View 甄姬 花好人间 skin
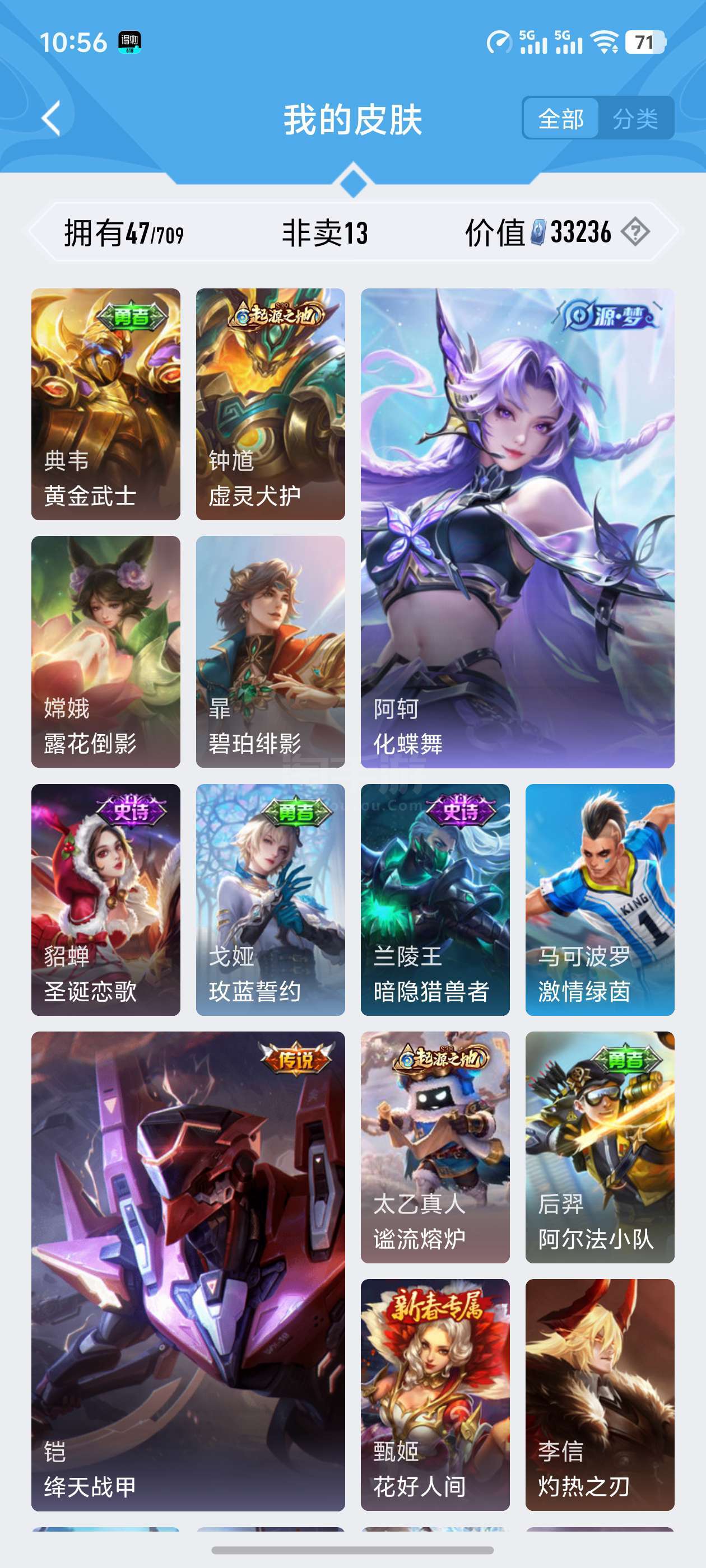The height and width of the screenshot is (1568, 706). (435, 1395)
